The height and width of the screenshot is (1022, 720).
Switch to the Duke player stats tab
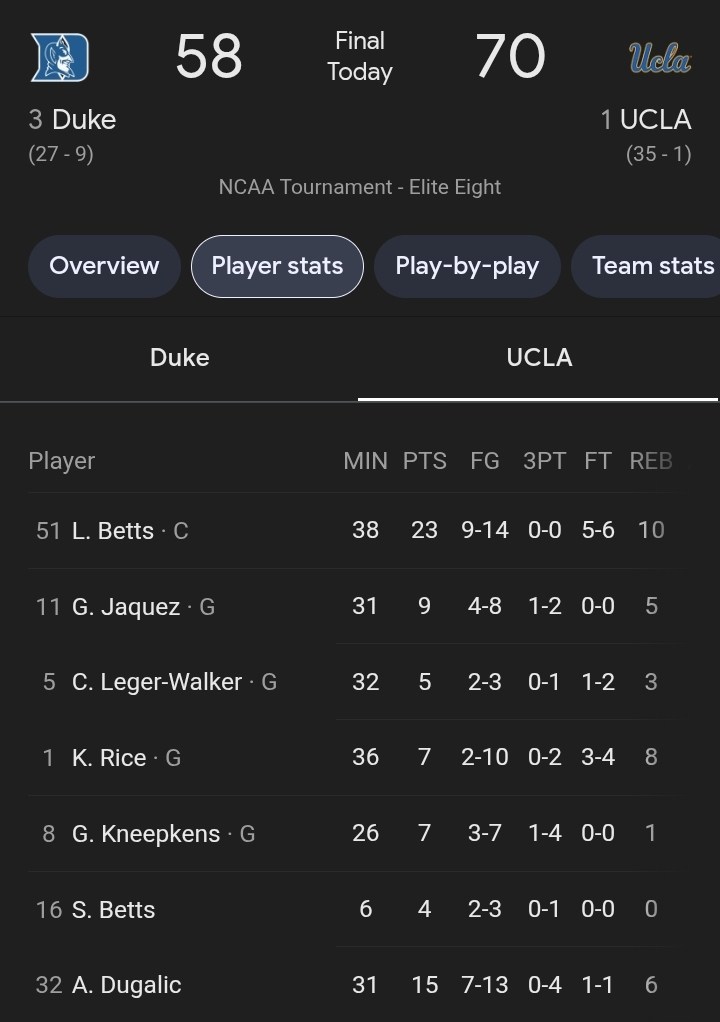pyautogui.click(x=180, y=358)
